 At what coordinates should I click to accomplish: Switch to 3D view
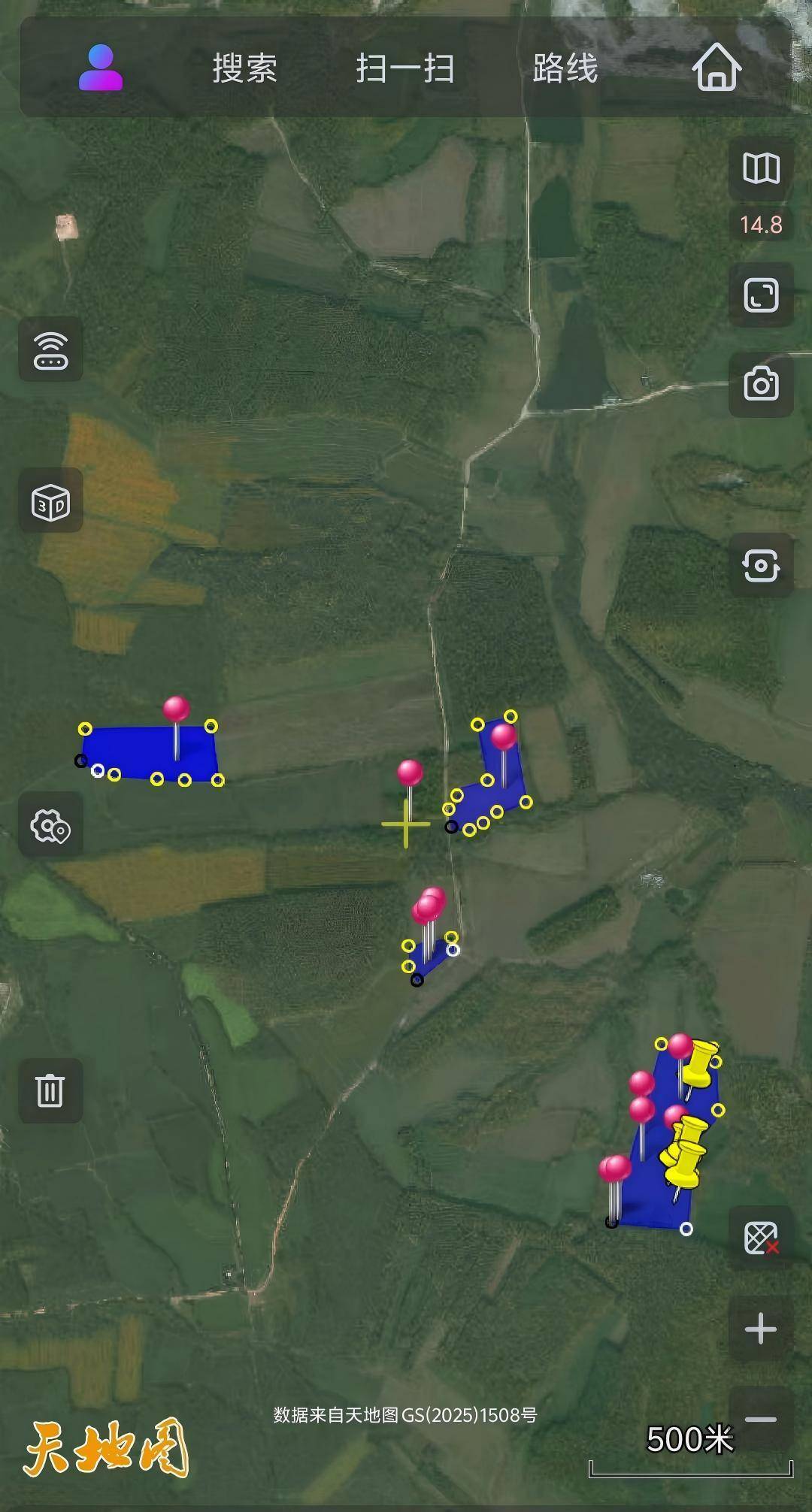coord(50,500)
